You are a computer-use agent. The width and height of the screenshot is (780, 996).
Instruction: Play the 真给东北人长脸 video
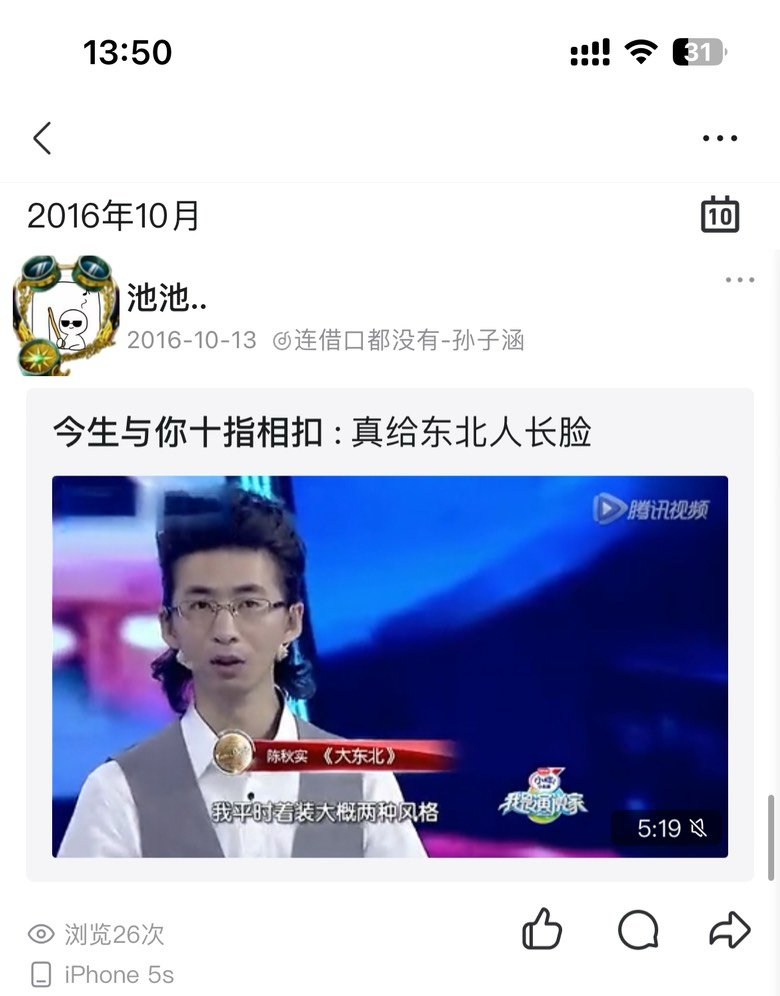390,666
